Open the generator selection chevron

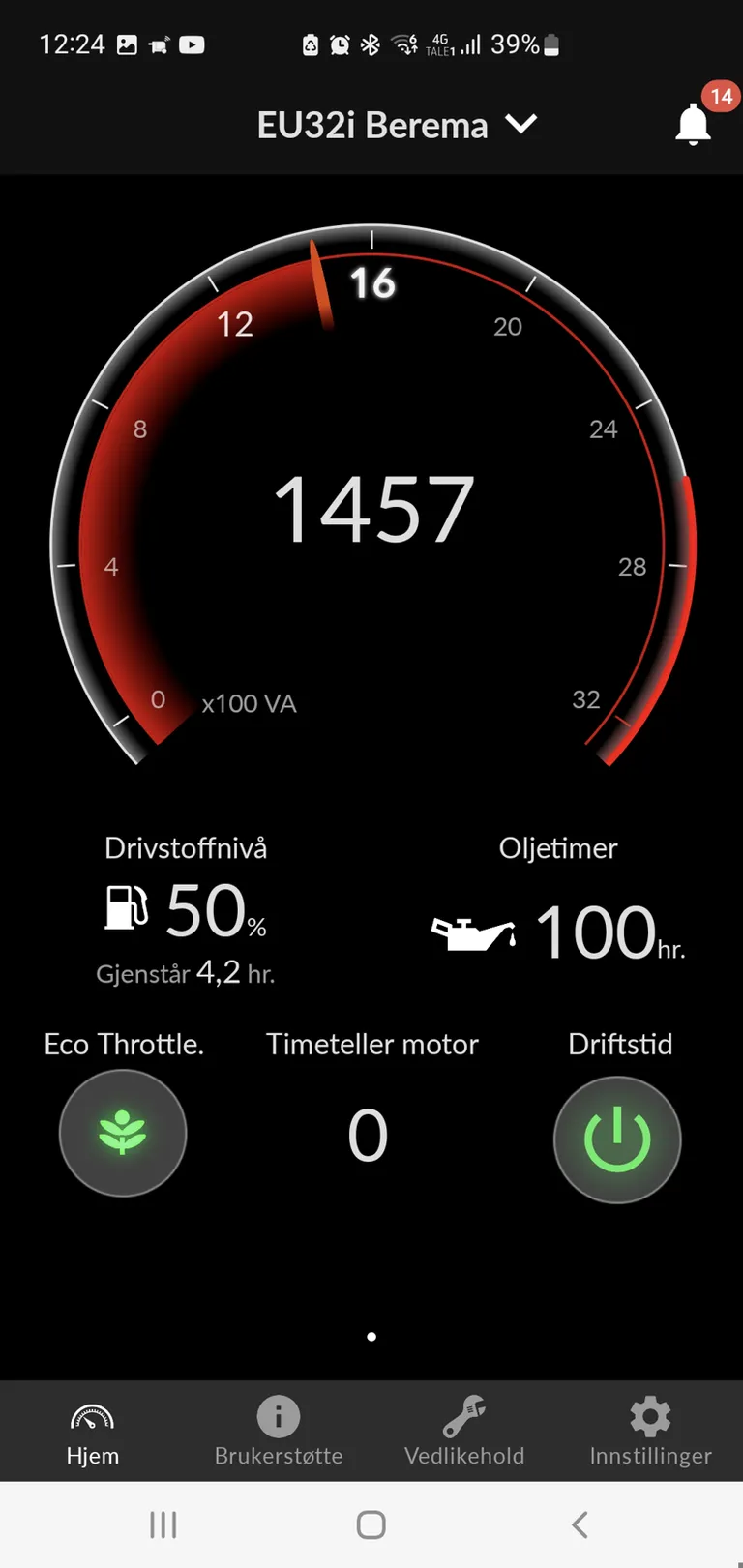pos(522,124)
